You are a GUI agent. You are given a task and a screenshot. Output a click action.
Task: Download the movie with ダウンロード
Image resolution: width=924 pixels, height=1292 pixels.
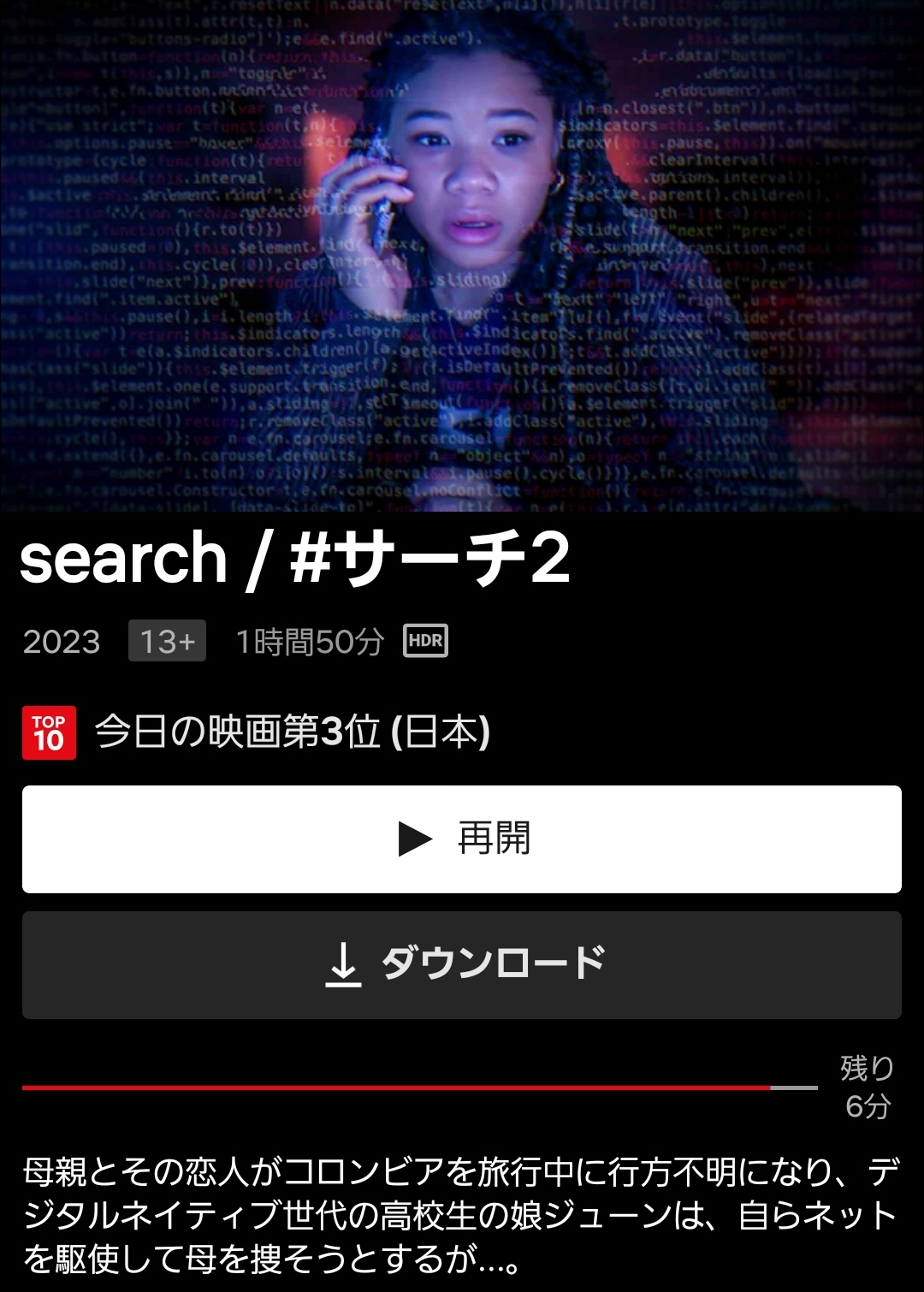462,964
